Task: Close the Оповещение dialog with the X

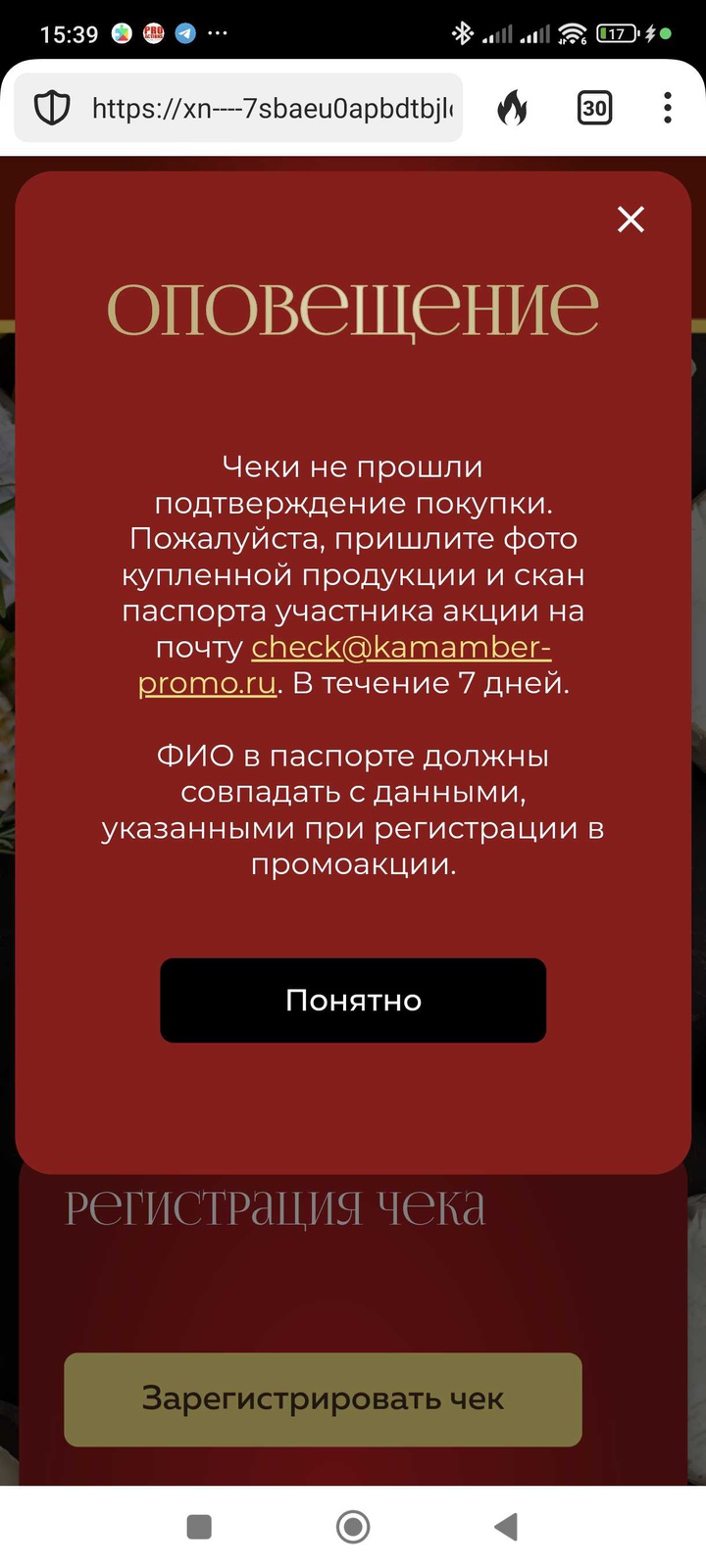Action: point(630,220)
